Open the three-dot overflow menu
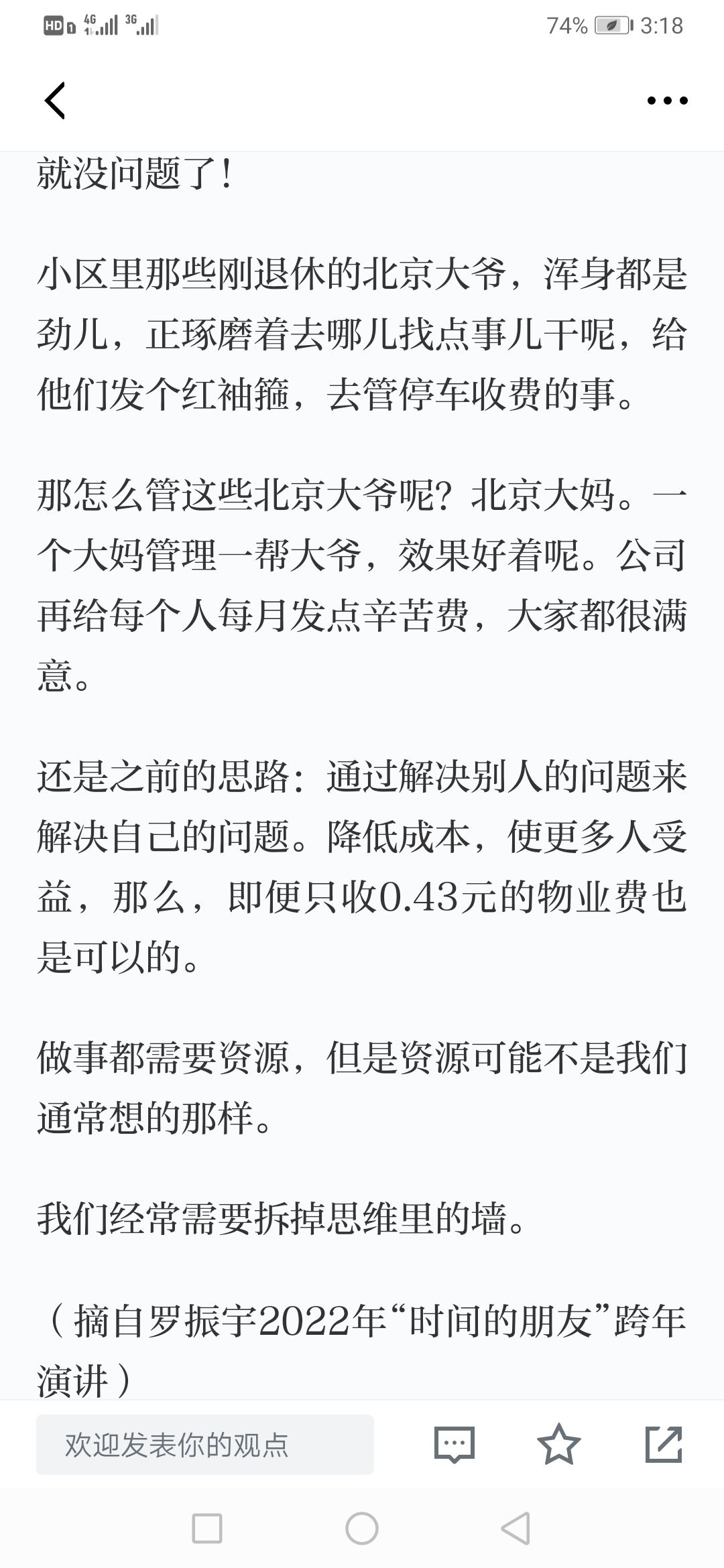The image size is (724, 1568). point(667,101)
